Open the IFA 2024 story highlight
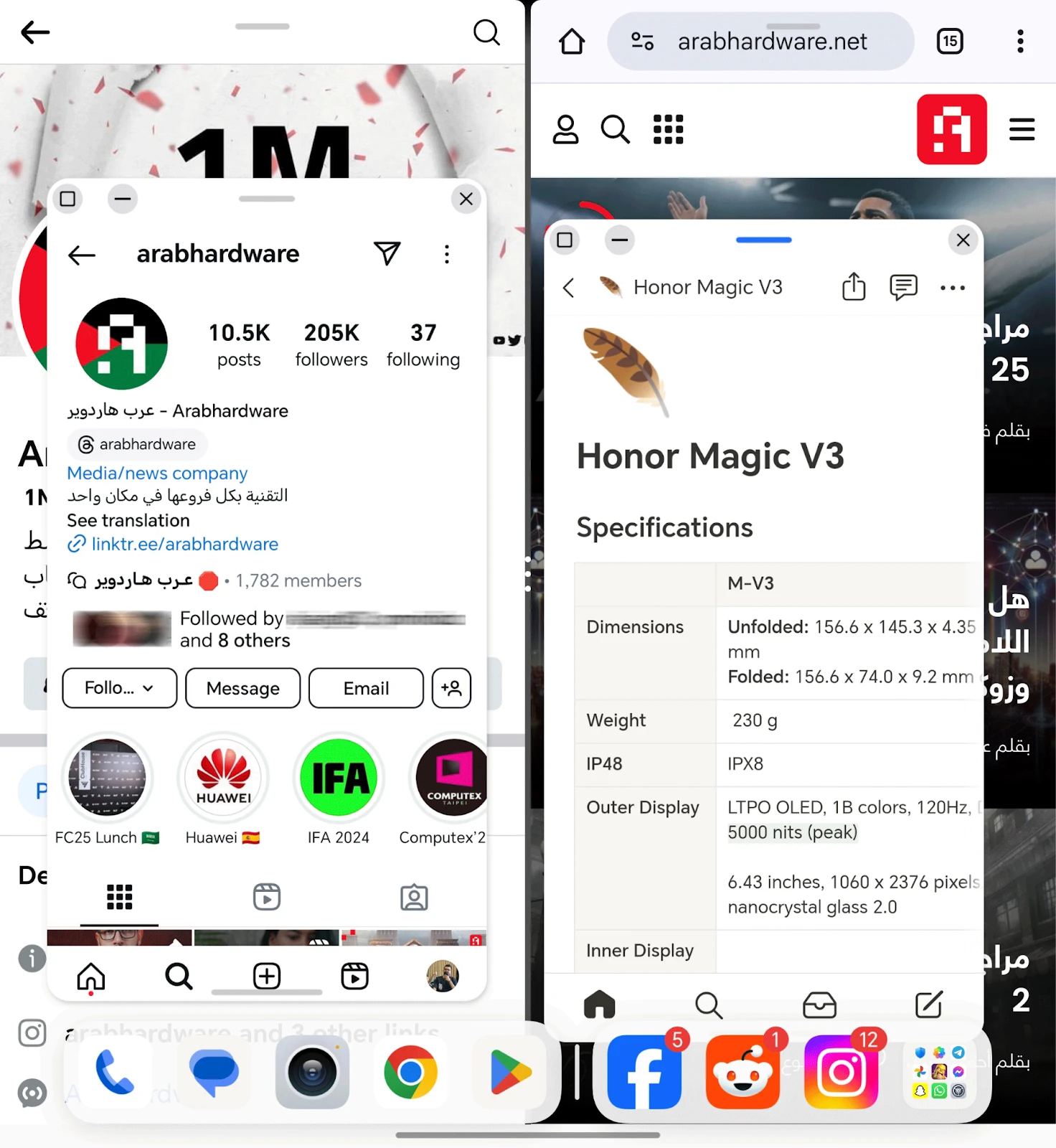 point(339,778)
